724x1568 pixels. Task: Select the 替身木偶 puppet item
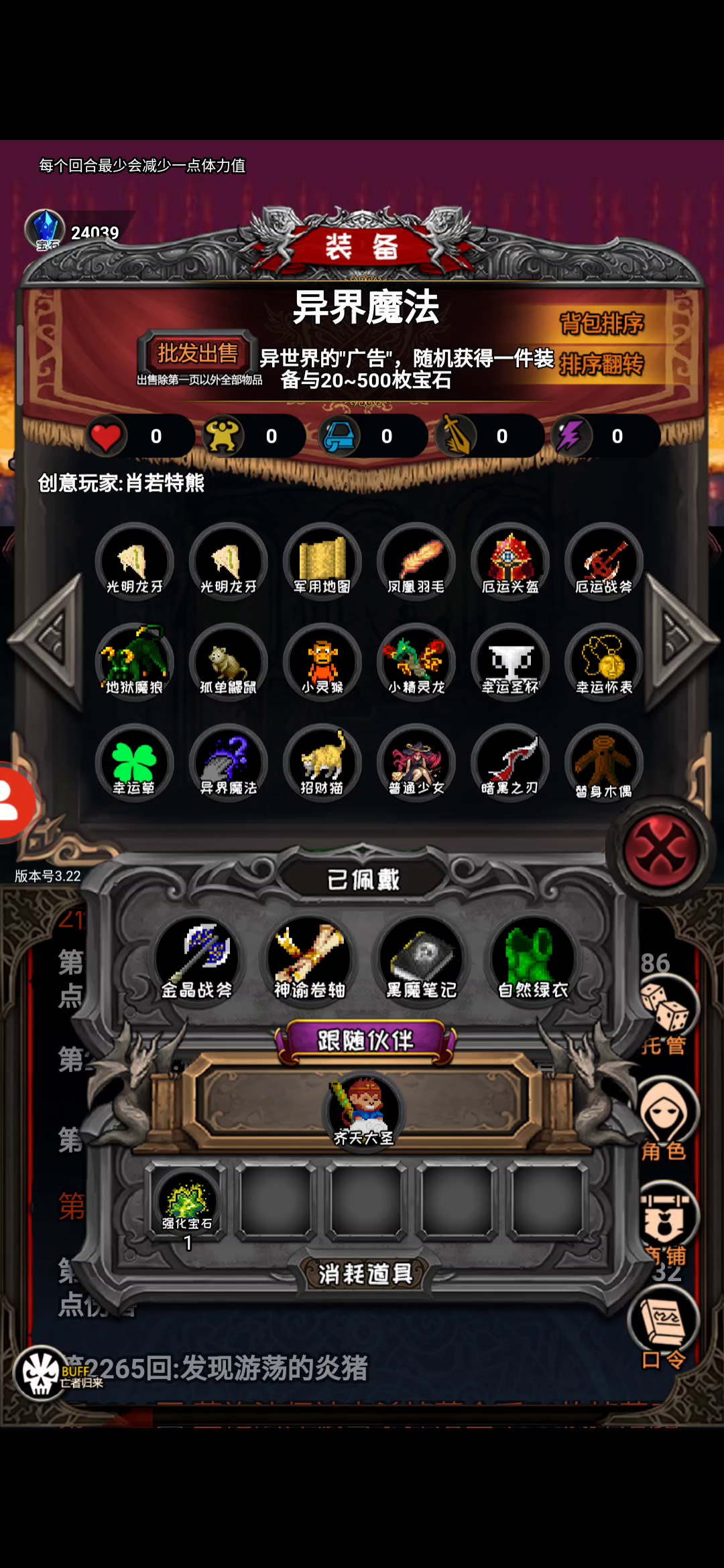click(604, 763)
